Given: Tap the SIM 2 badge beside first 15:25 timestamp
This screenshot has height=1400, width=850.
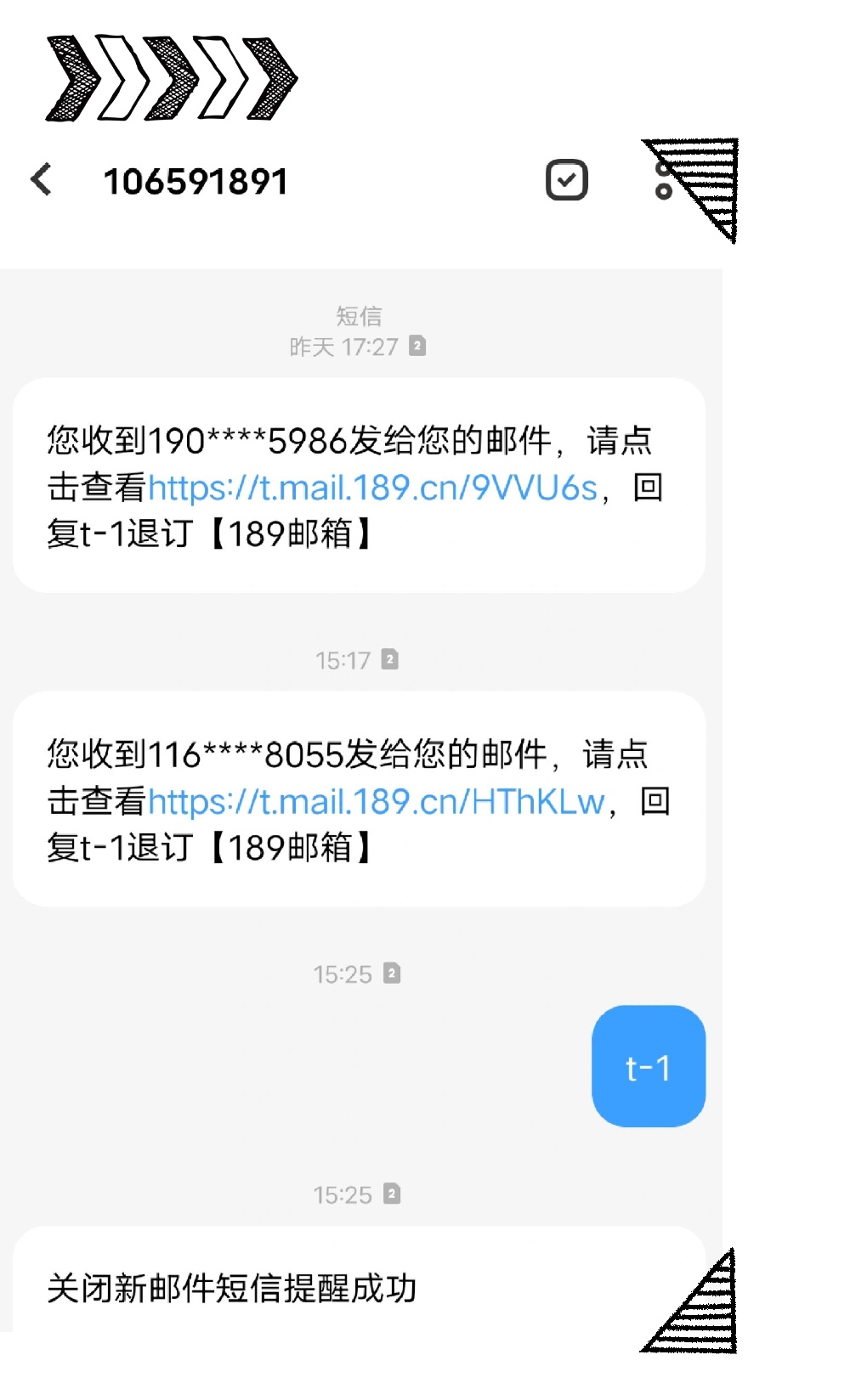Looking at the screenshot, I should click(x=390, y=974).
